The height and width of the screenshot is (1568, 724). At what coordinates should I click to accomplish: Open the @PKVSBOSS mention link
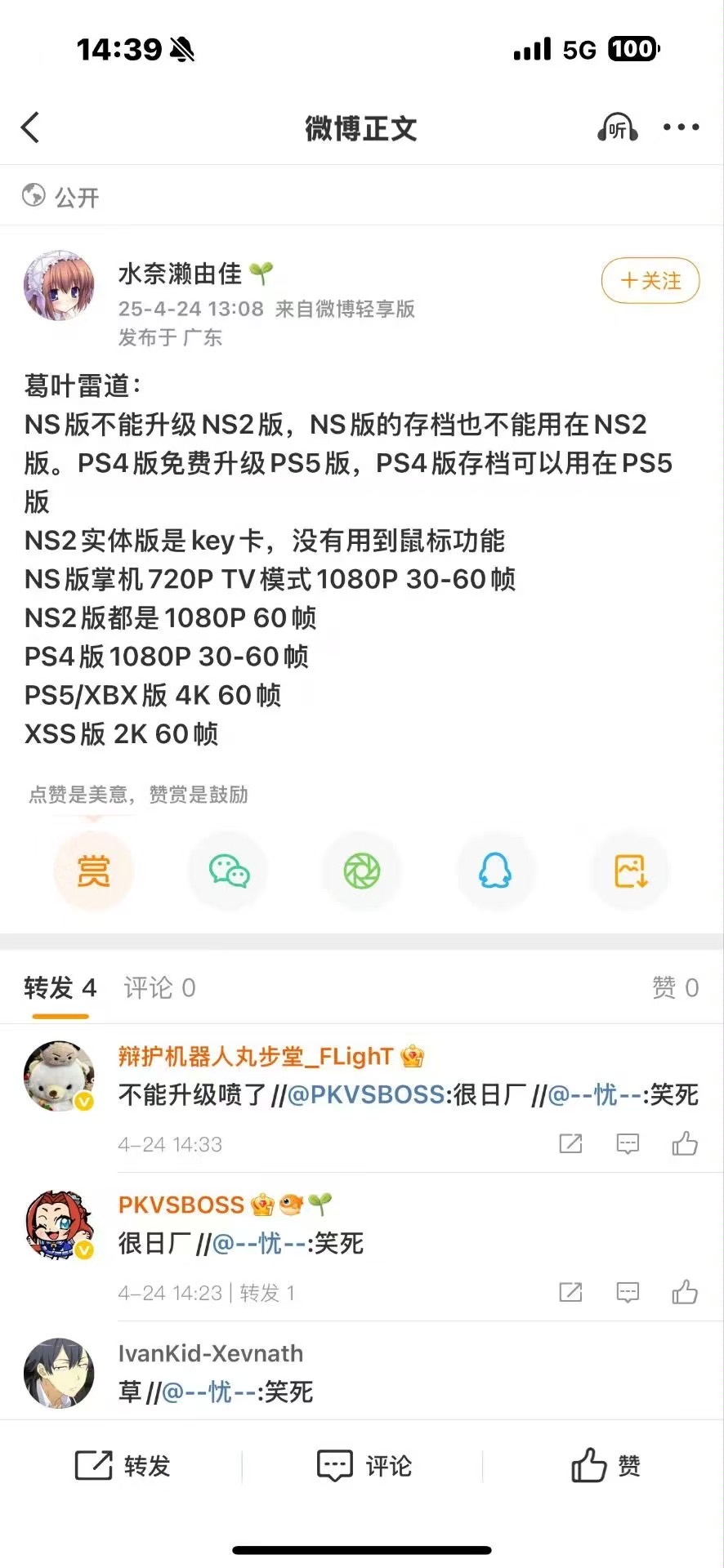[x=367, y=1094]
